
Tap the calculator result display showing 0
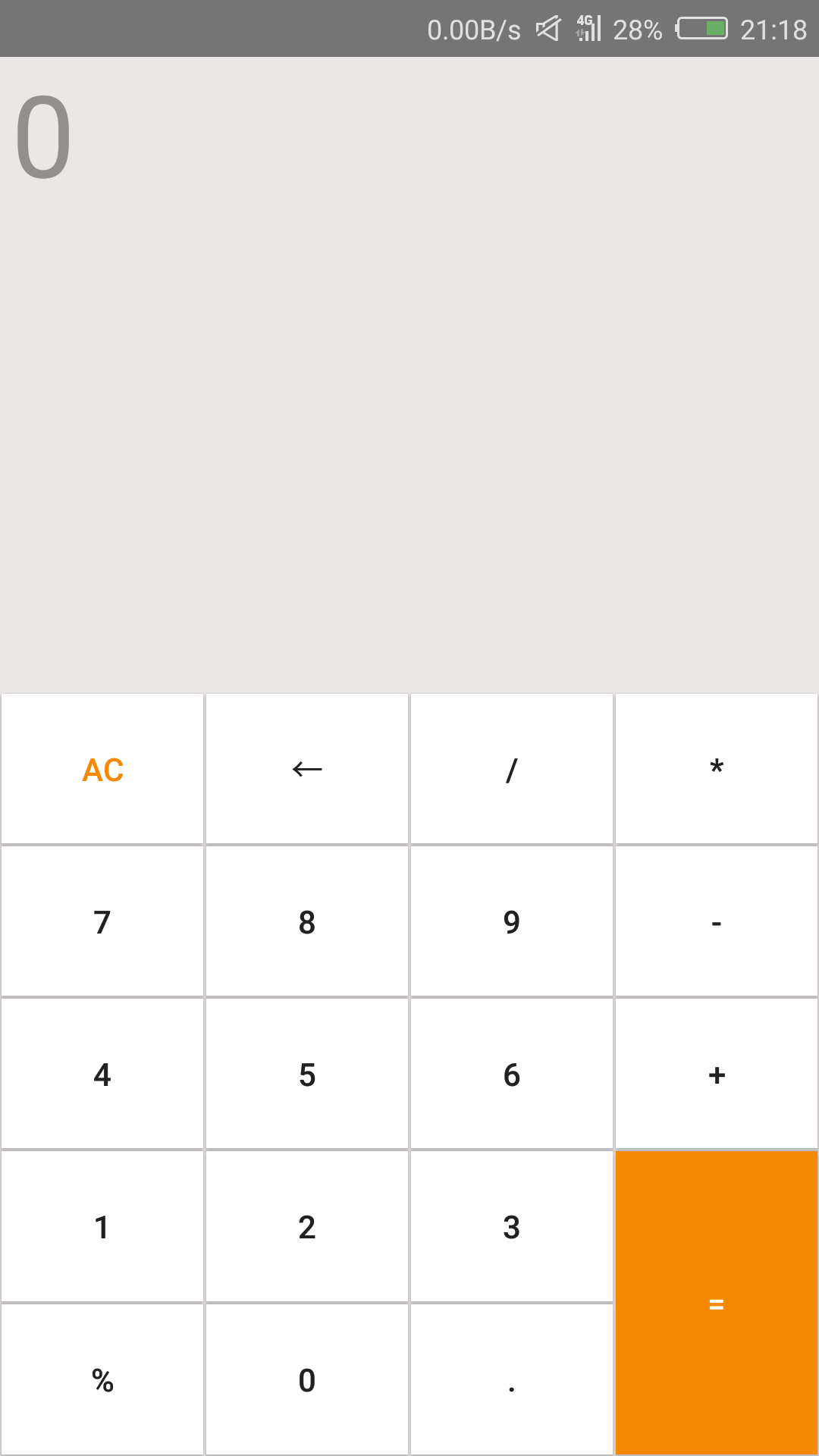[409, 379]
